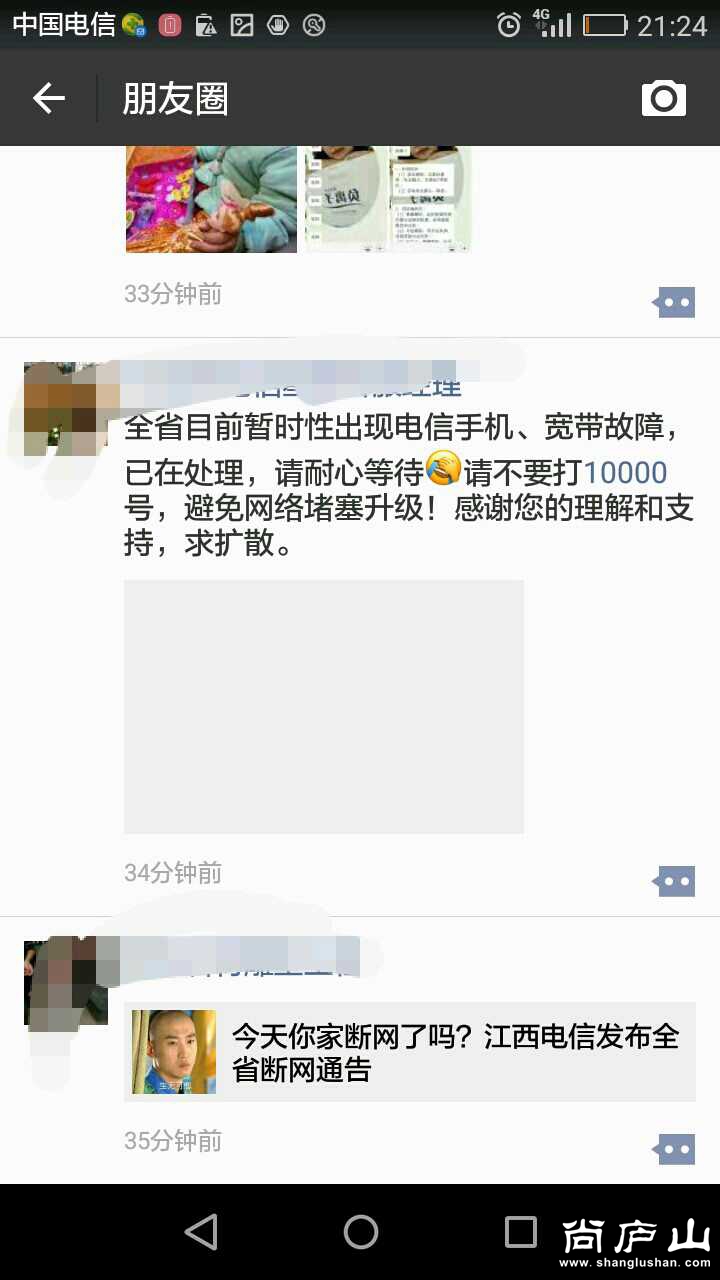Screen dimensions: 720x1280
Task: View the gray image in the 34分钟前 post
Action: [323, 706]
